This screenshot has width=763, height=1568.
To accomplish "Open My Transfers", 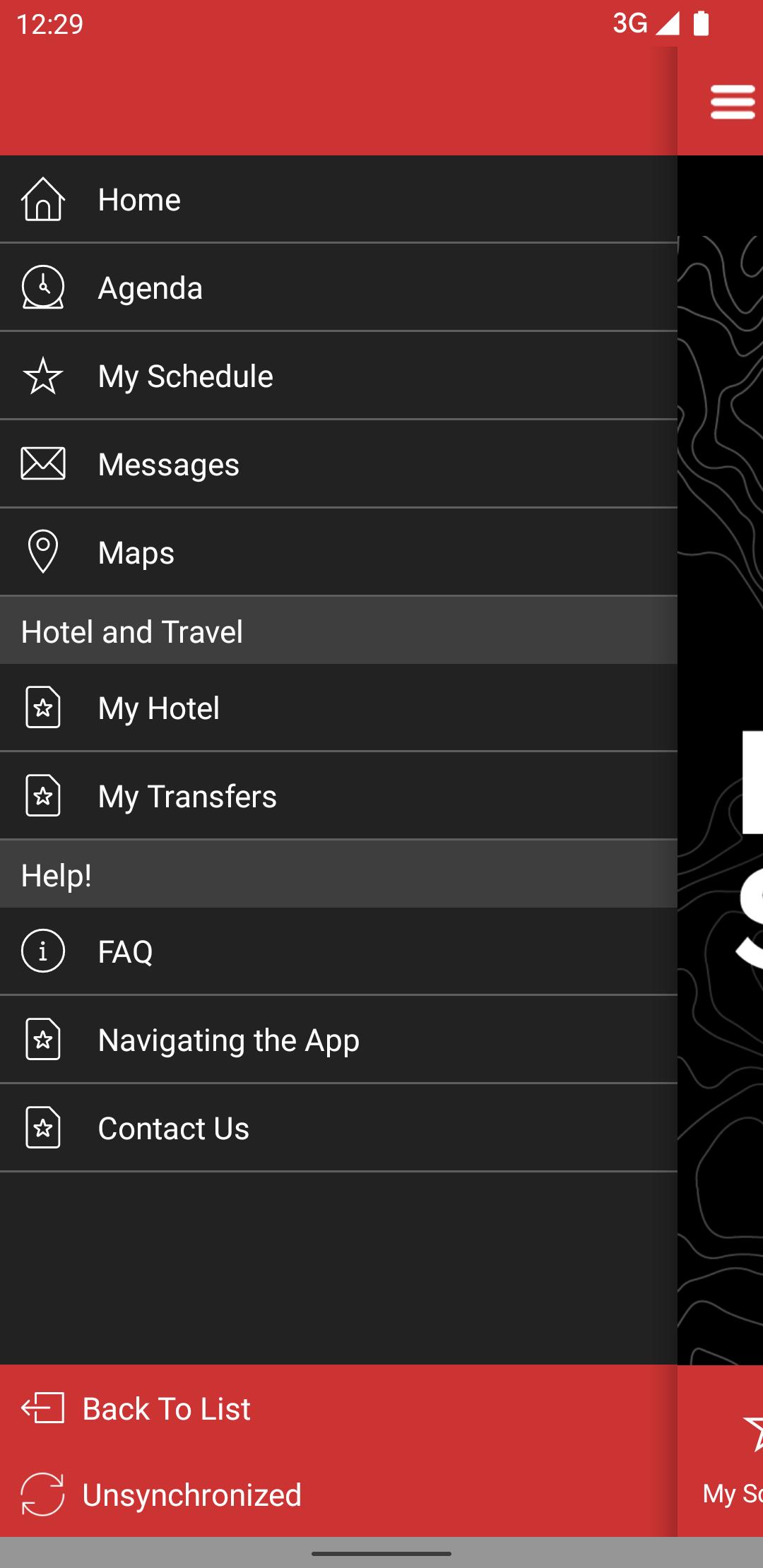I will (x=338, y=796).
